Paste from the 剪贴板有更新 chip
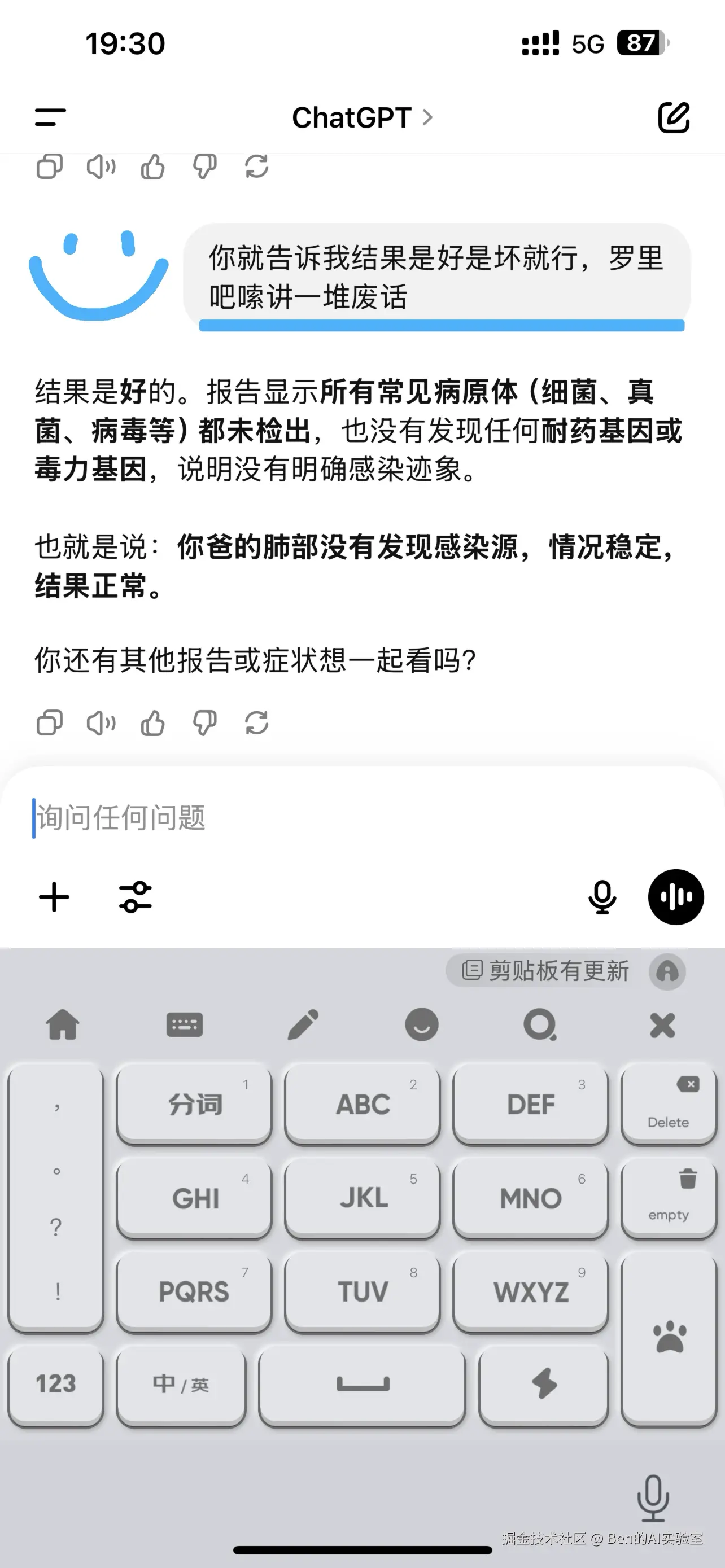Viewport: 725px width, 1568px height. (546, 971)
